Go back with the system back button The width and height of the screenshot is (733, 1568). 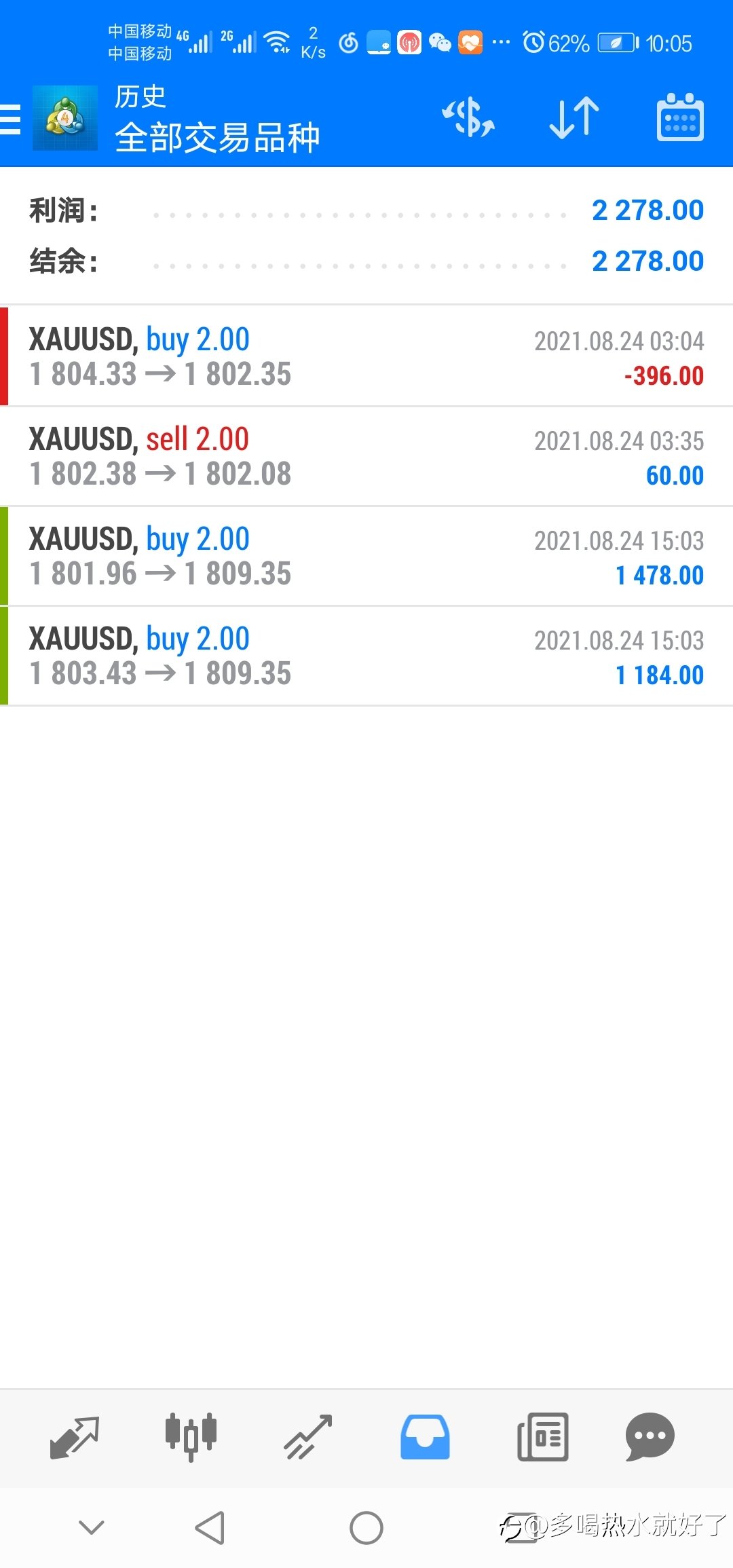point(210,1529)
